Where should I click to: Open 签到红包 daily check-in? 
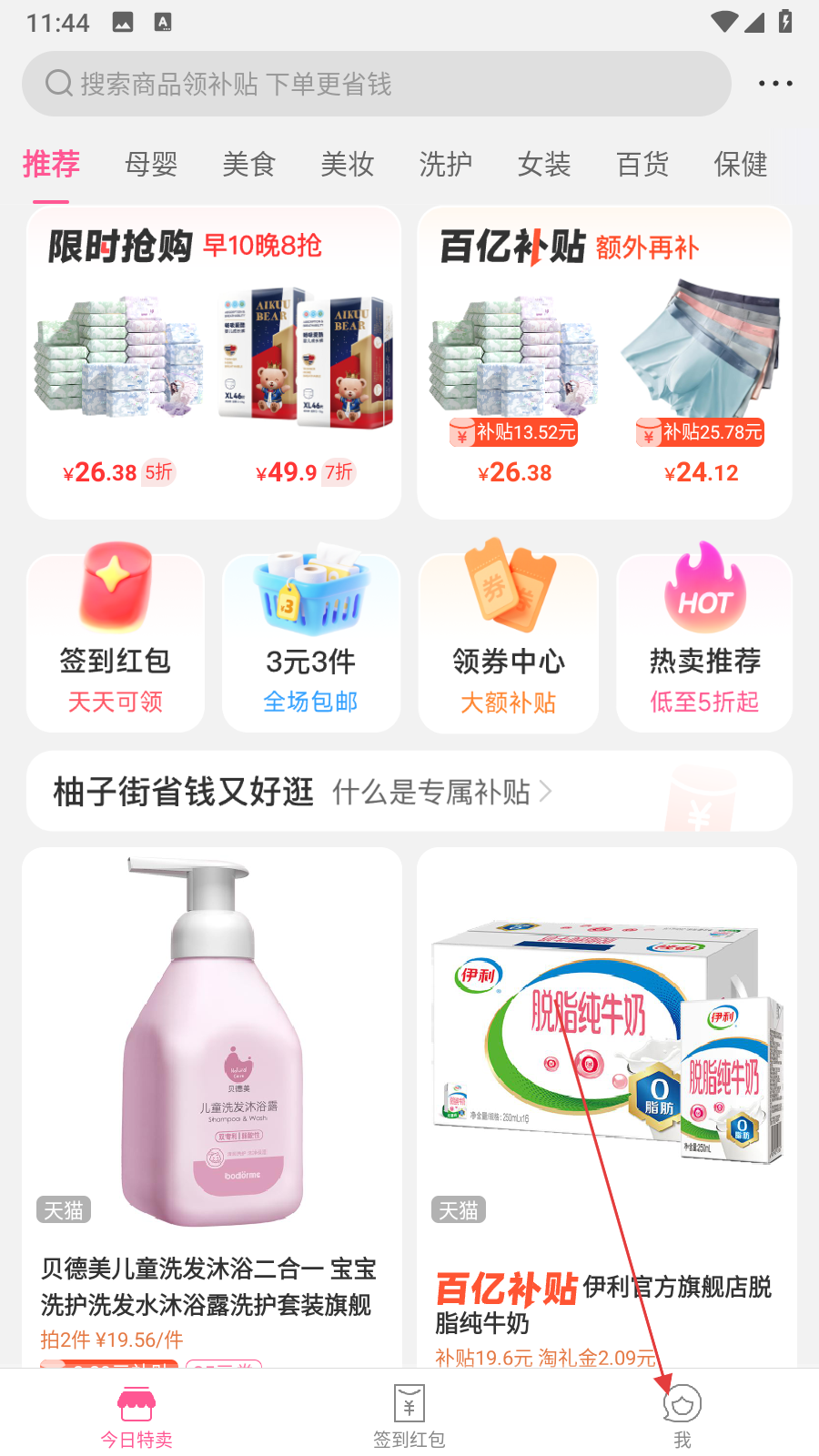pyautogui.click(x=116, y=642)
